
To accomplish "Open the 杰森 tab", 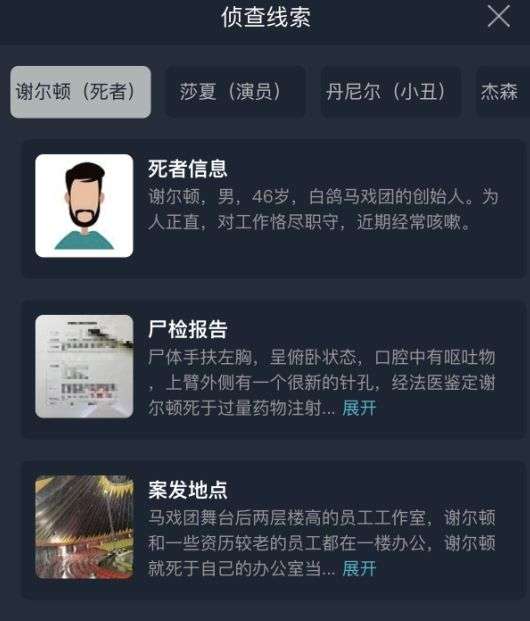I will [x=503, y=92].
